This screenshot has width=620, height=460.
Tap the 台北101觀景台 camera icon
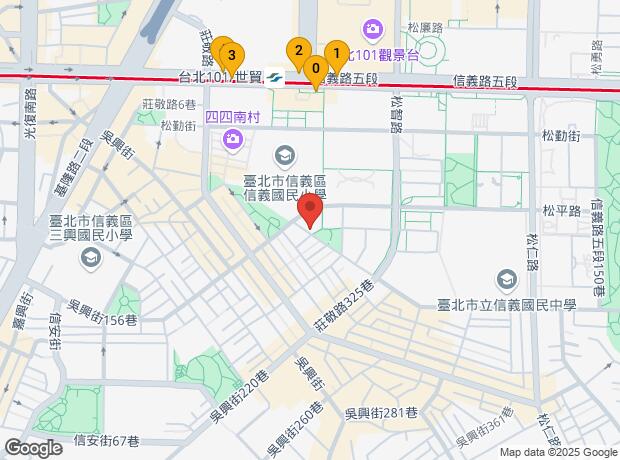[372, 28]
